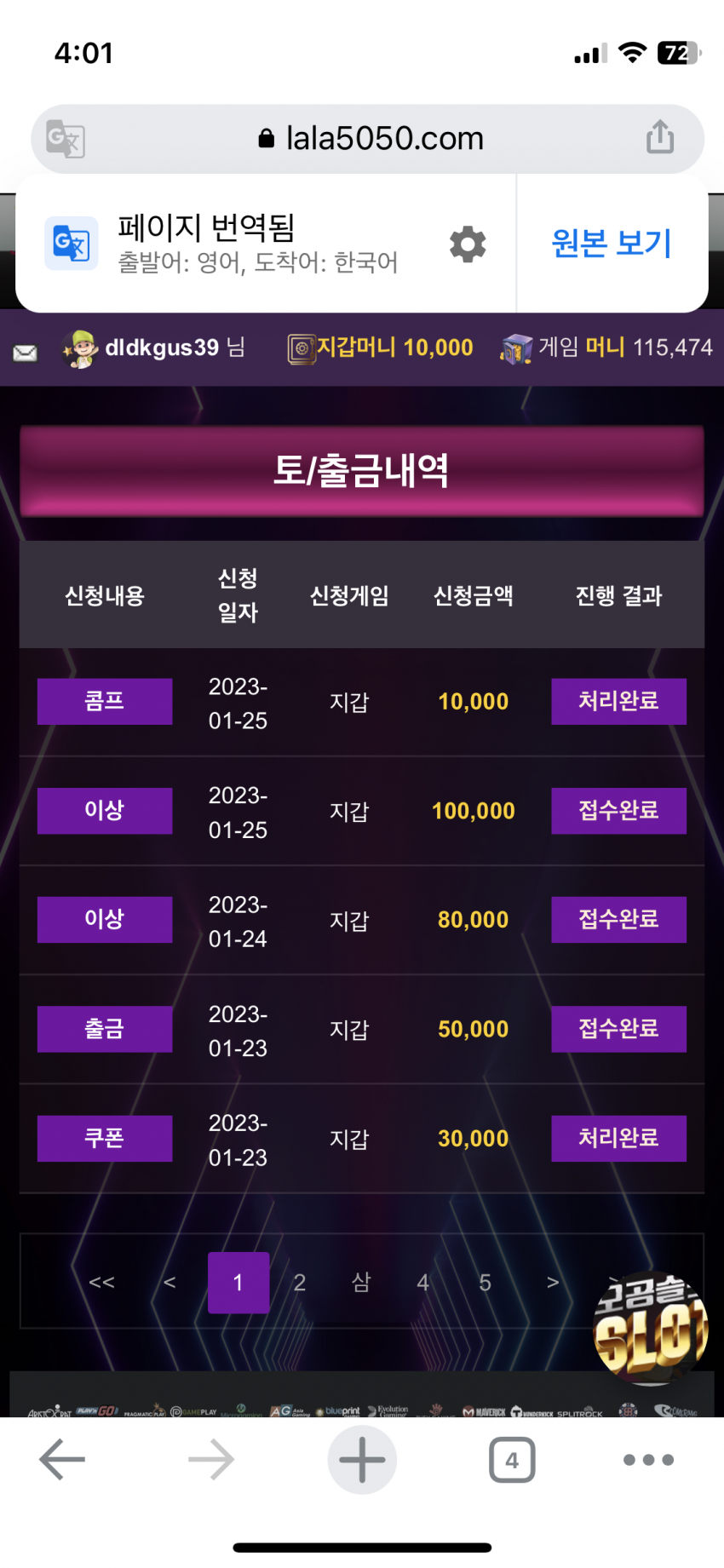Viewport: 724px width, 1568px height.
Task: Share the page from the address bar
Action: point(660,137)
